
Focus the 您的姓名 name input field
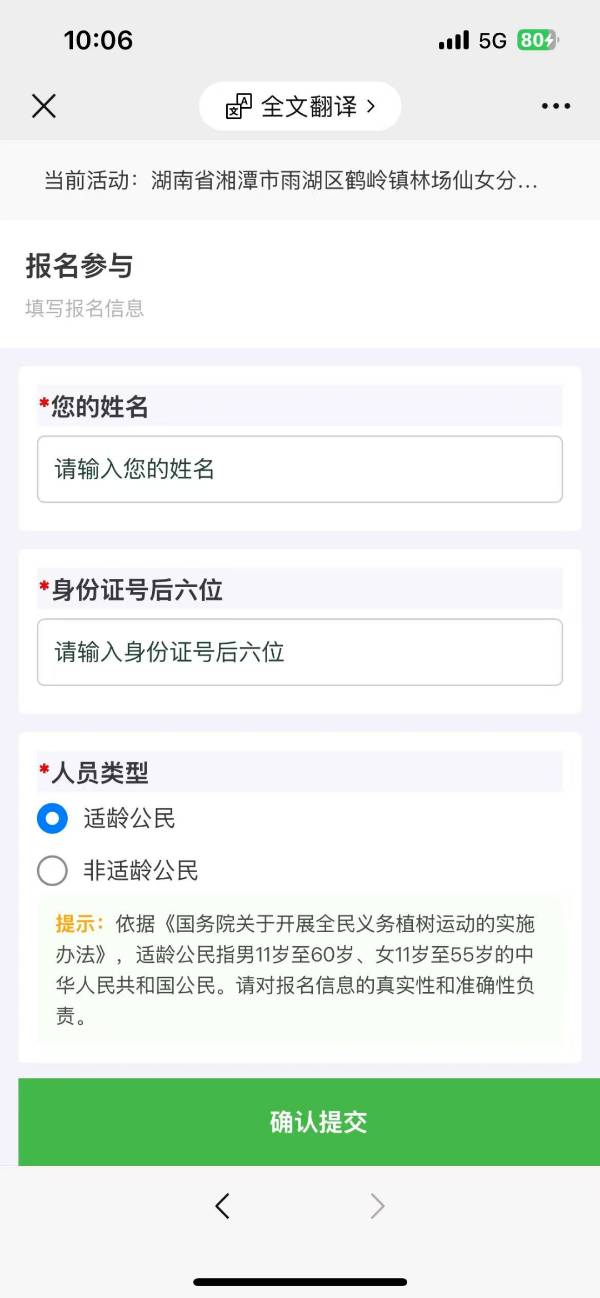[x=300, y=469]
